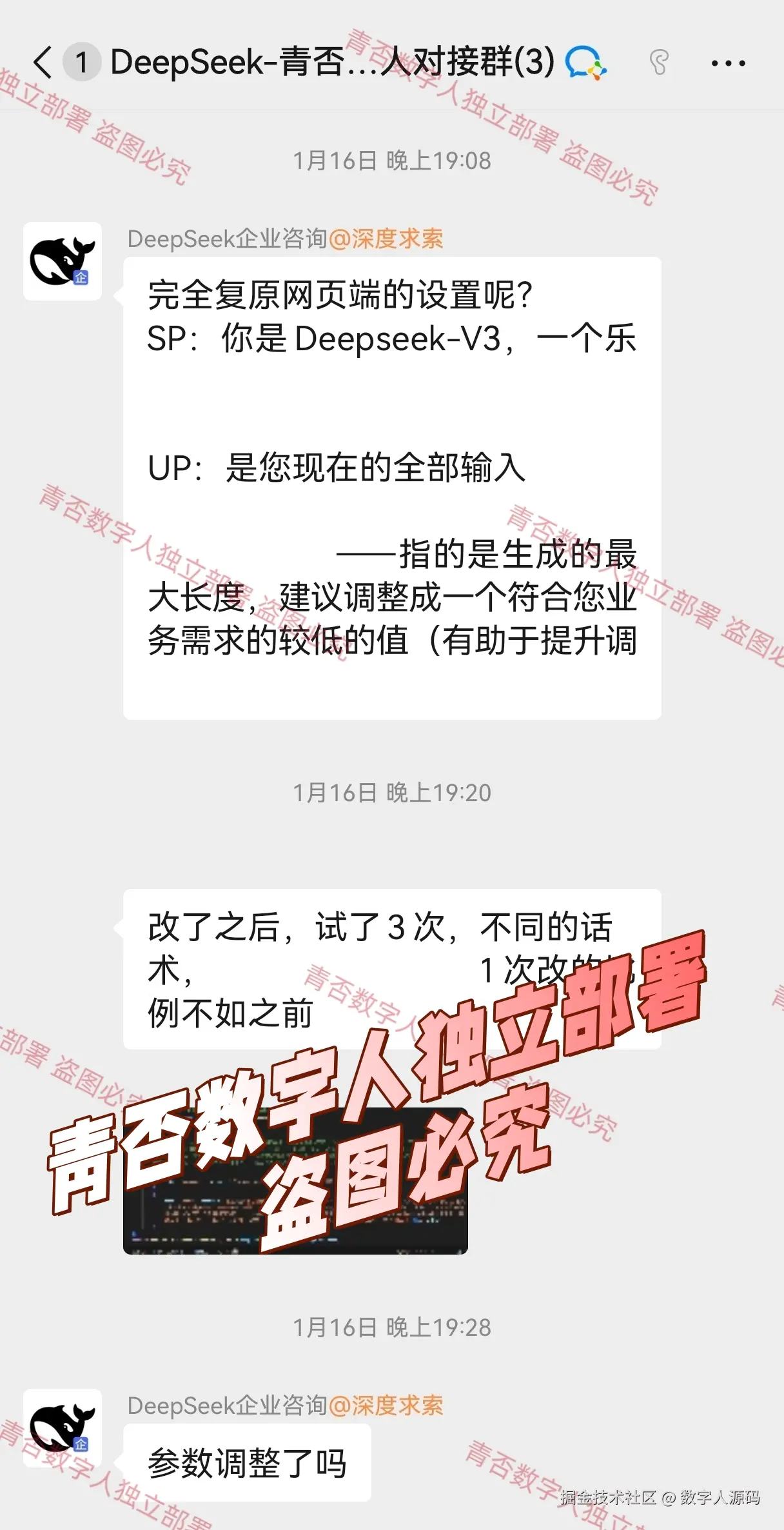Go back to the chat list

tap(43, 63)
